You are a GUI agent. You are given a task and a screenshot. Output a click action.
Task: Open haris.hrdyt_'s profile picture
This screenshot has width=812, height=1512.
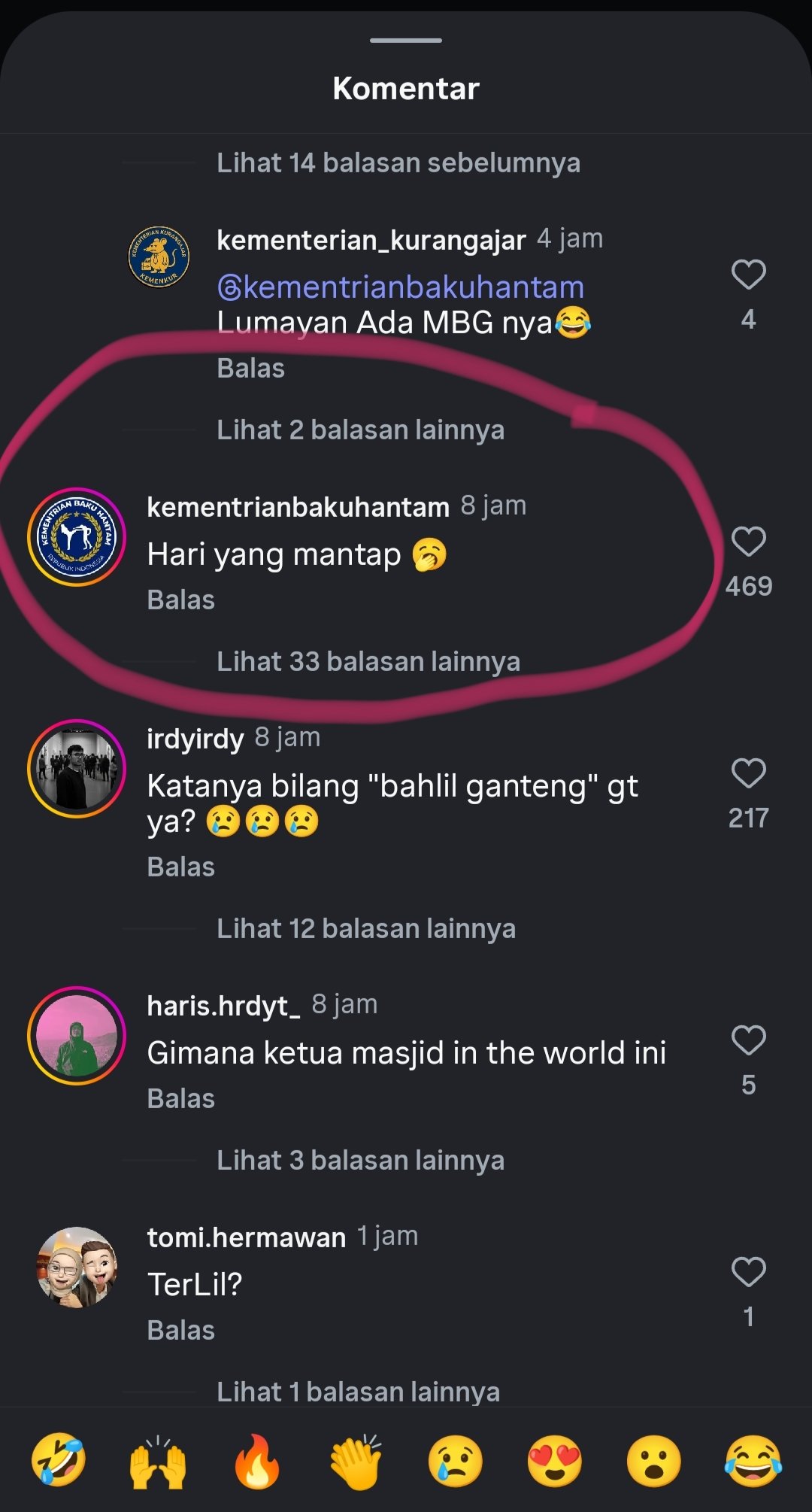pyautogui.click(x=77, y=1036)
